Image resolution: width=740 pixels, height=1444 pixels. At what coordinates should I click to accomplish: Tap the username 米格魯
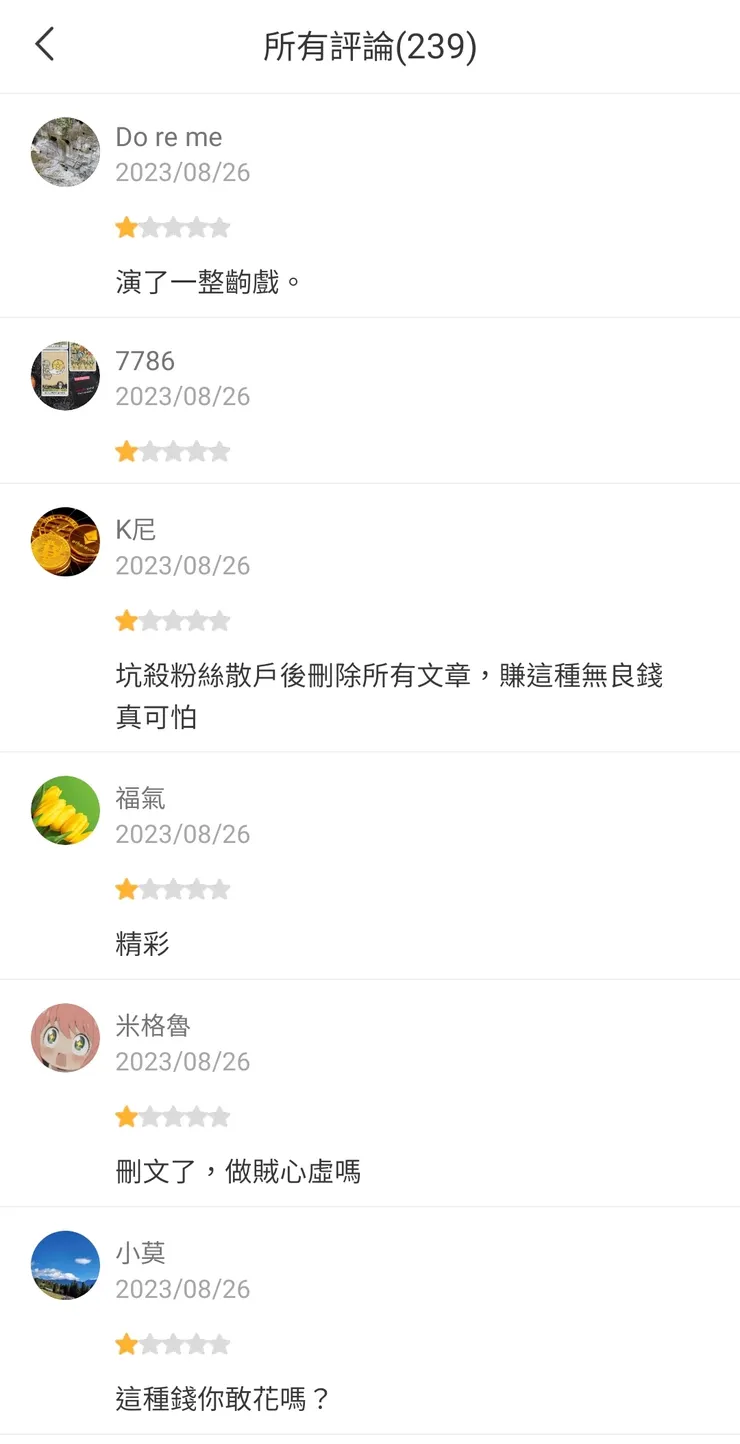click(x=153, y=1026)
